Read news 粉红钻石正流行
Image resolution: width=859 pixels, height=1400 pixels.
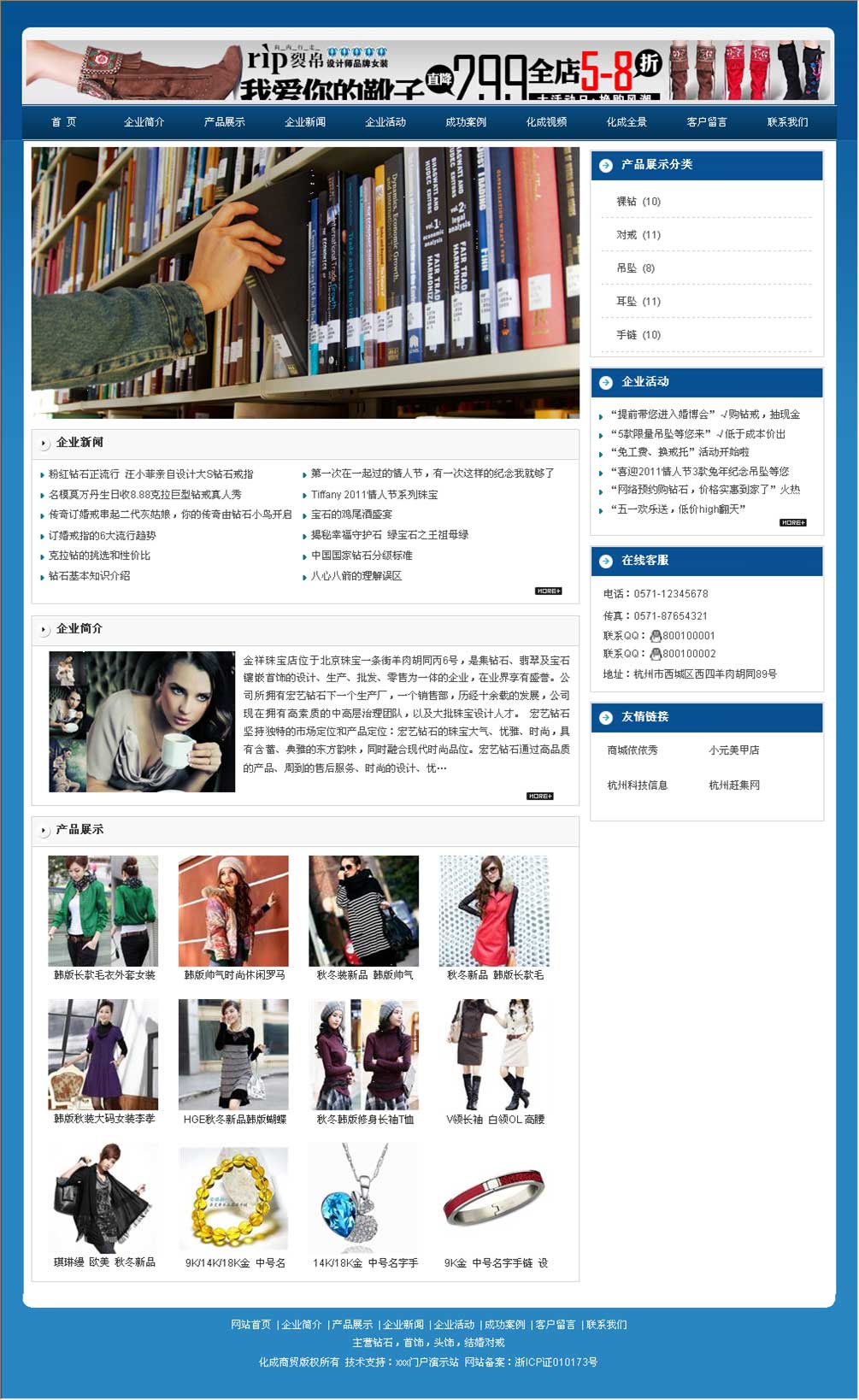coord(150,474)
